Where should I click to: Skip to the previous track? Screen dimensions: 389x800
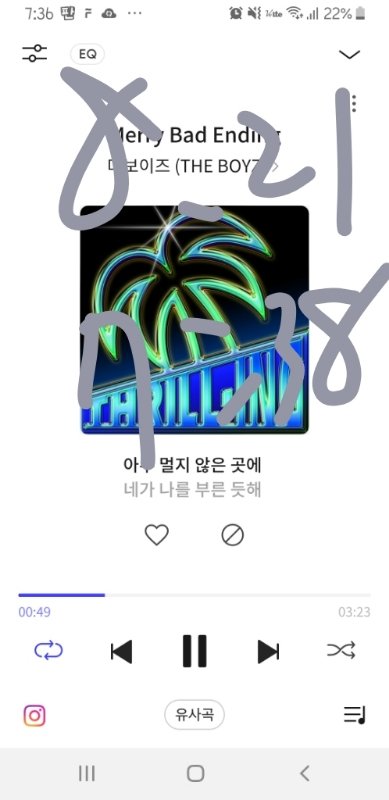(121, 652)
